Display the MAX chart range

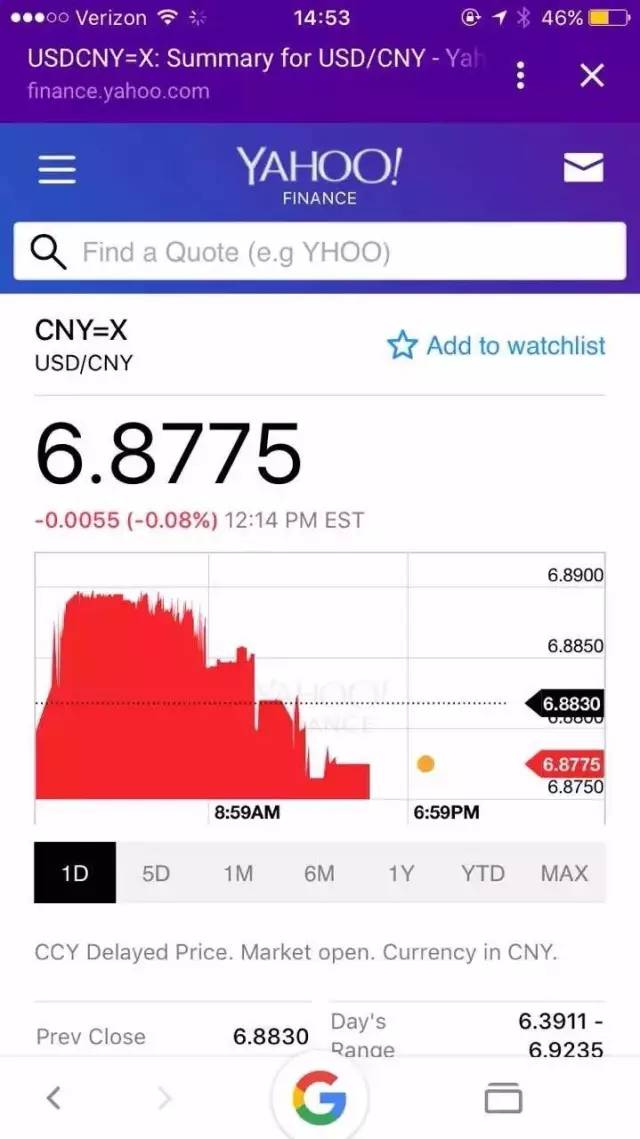coord(564,873)
